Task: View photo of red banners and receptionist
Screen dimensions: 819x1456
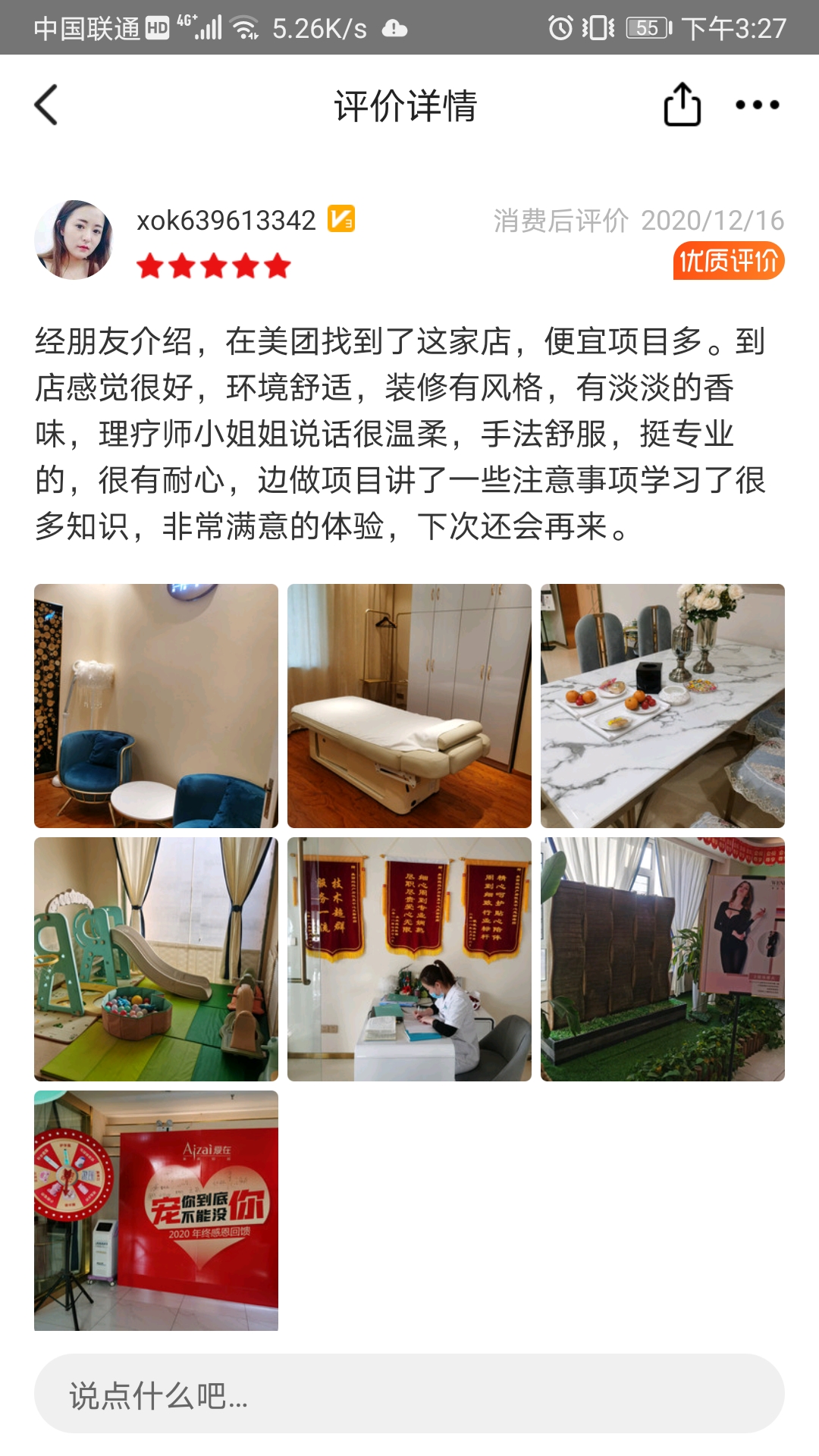Action: [409, 959]
